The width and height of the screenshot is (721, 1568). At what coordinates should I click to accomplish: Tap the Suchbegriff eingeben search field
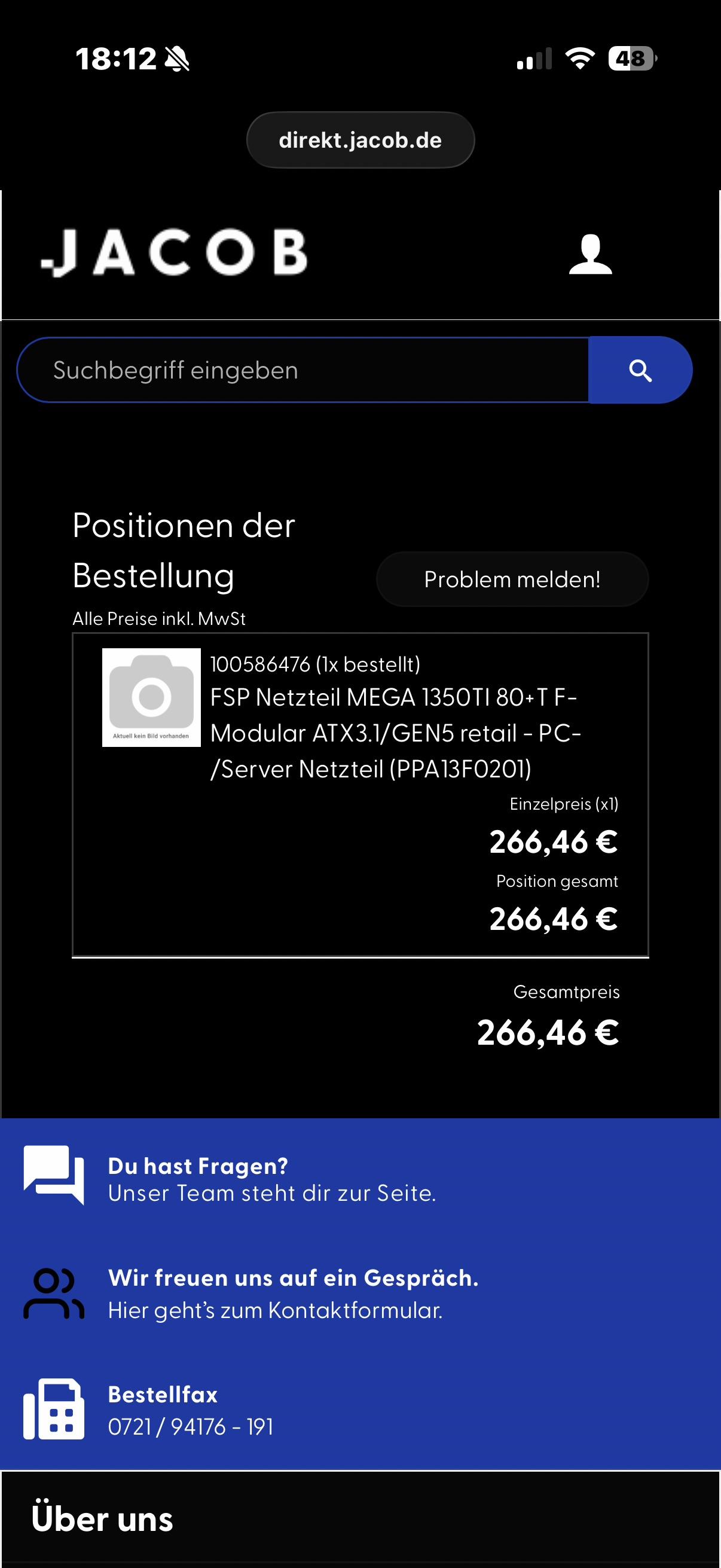[x=303, y=370]
